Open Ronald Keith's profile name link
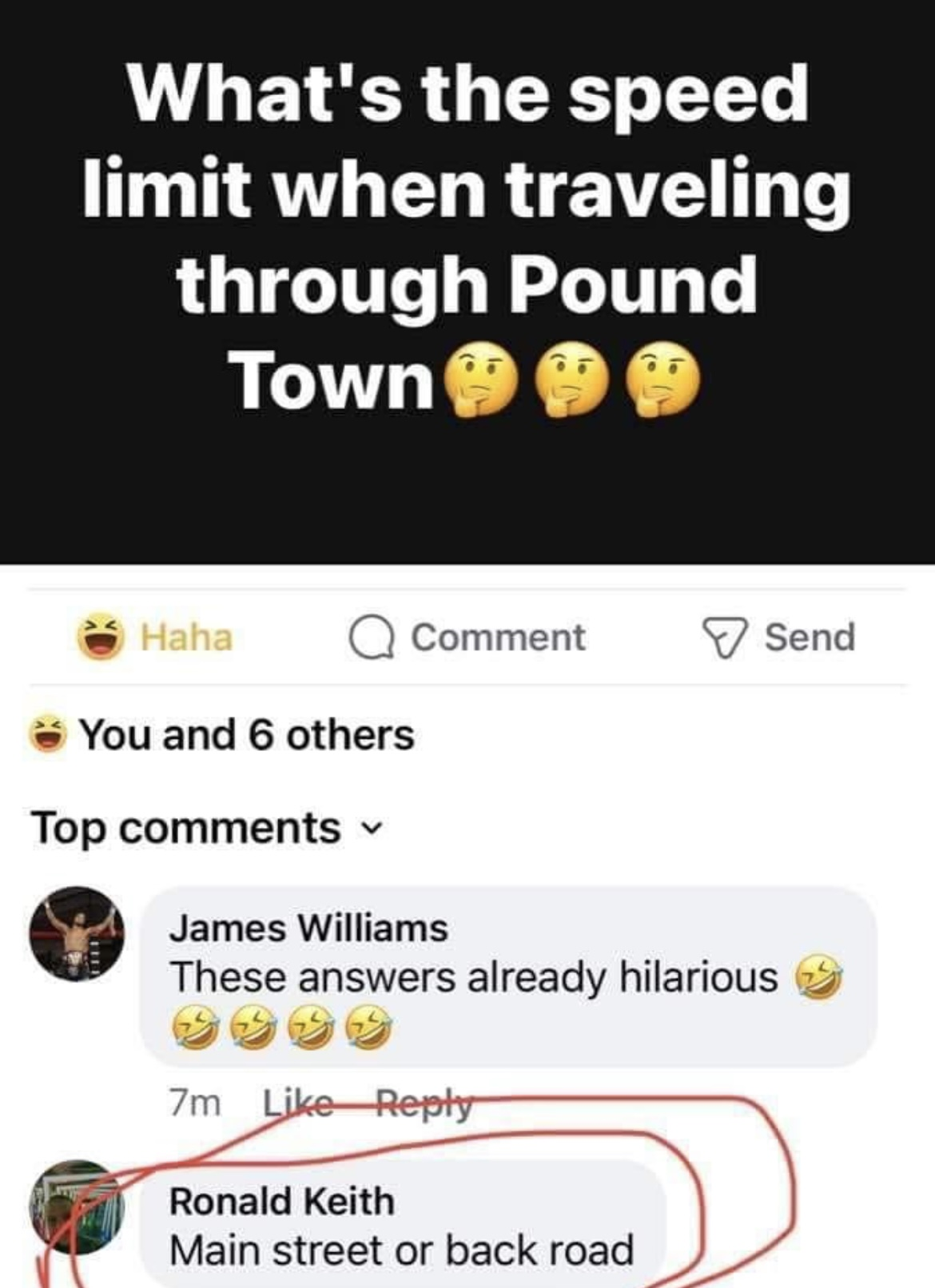The height and width of the screenshot is (1288, 935). (x=282, y=1202)
